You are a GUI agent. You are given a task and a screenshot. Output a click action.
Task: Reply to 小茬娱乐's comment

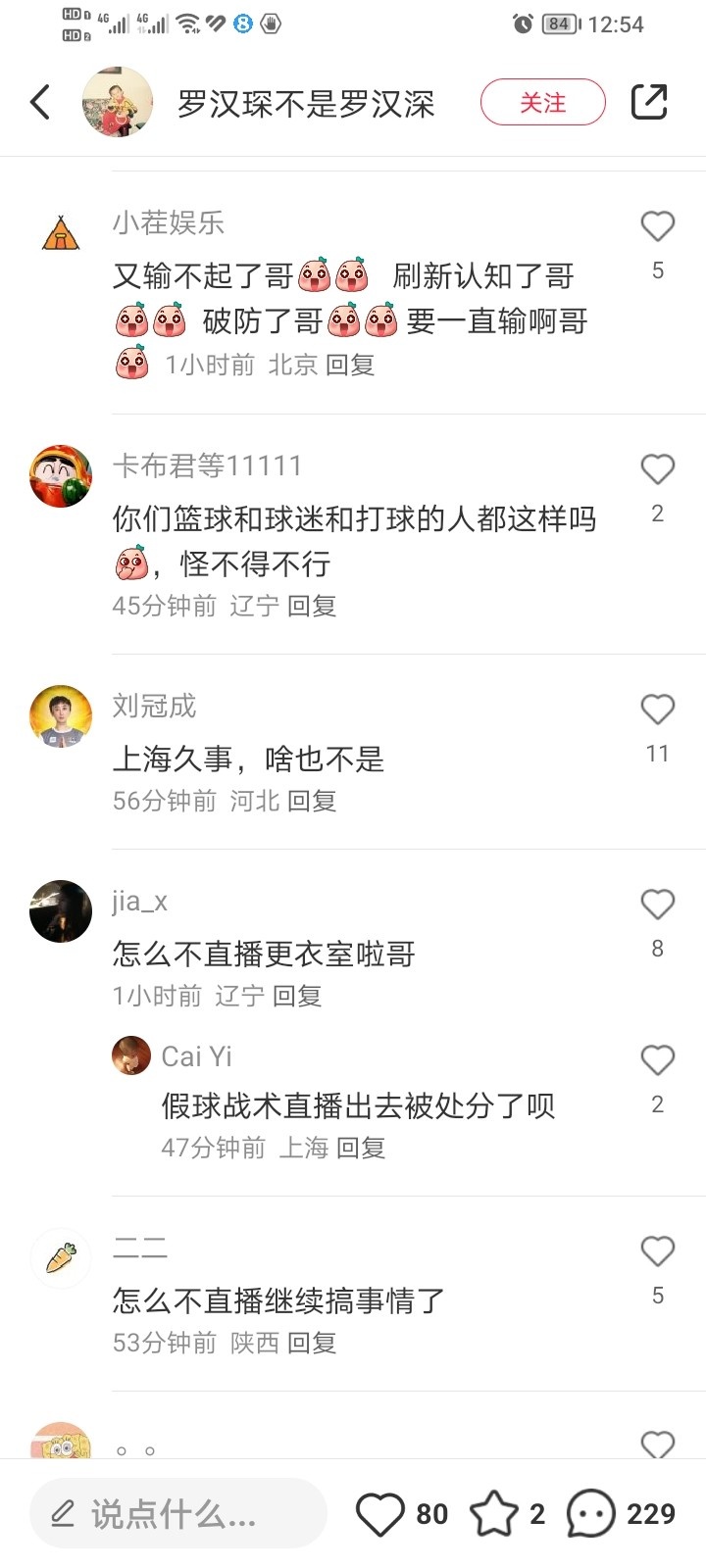point(350,366)
